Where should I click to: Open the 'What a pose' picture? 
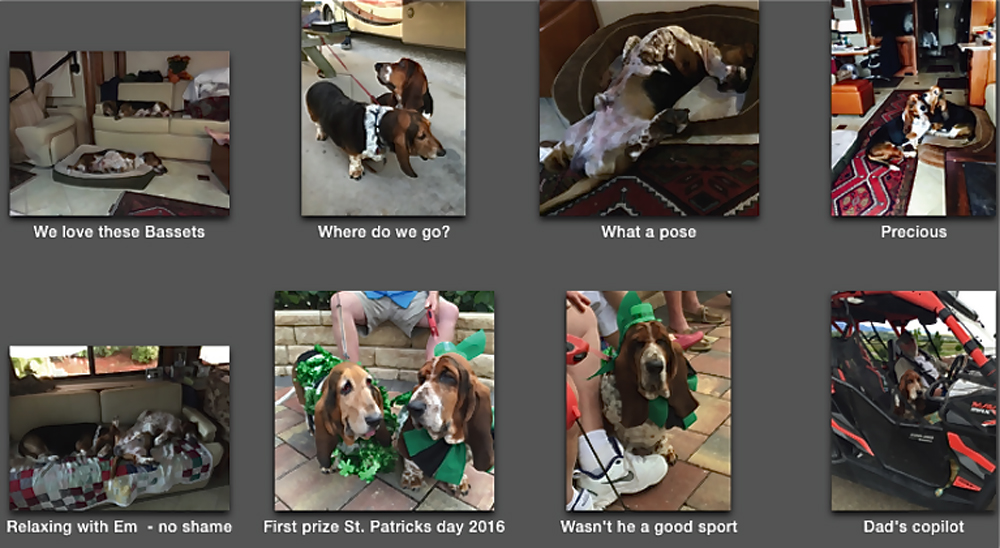pos(649,108)
